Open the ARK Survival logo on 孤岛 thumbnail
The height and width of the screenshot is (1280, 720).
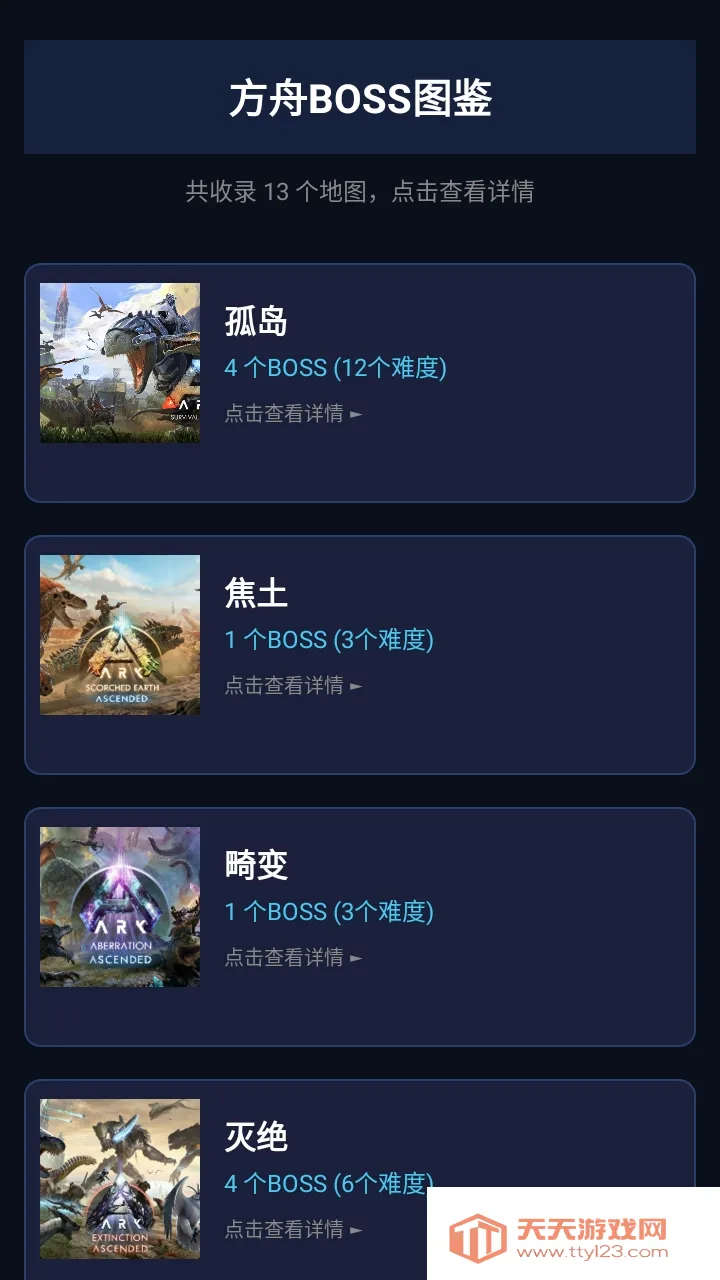coord(180,408)
